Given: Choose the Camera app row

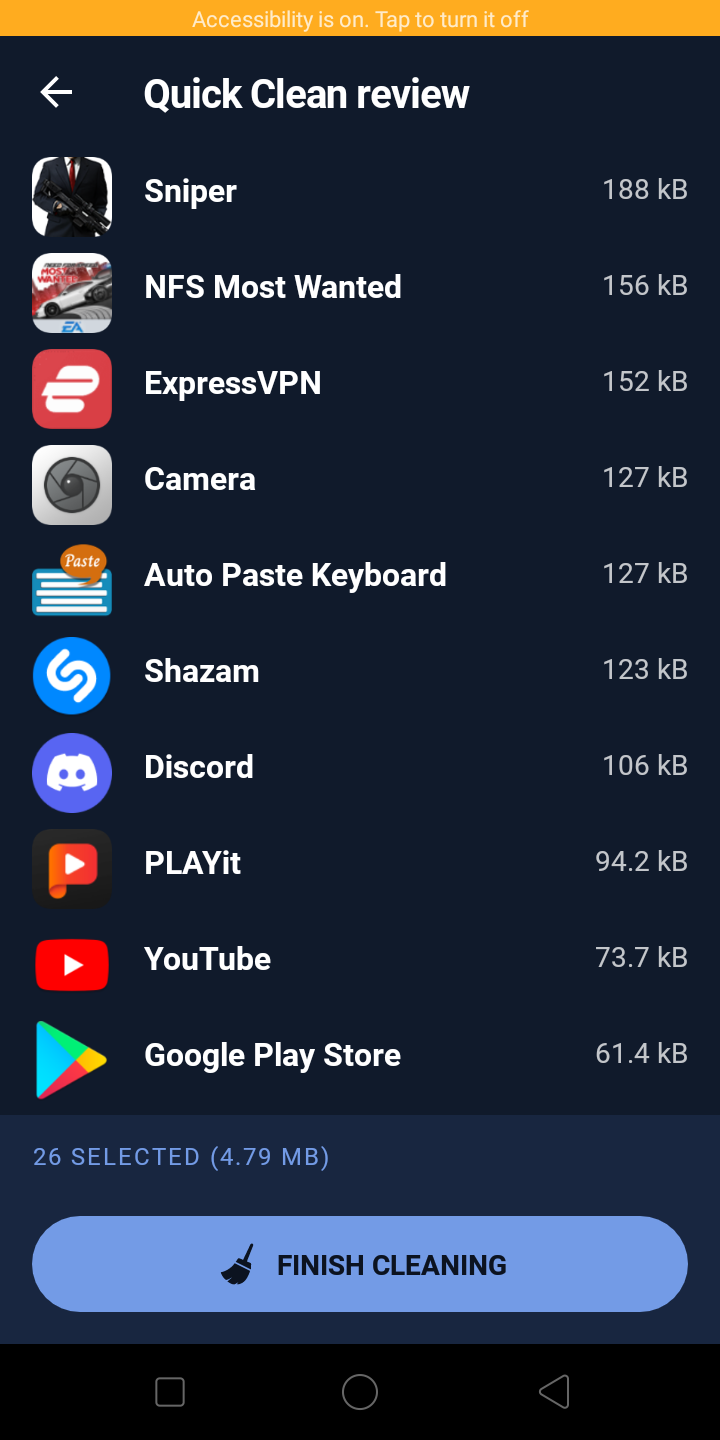Looking at the screenshot, I should click(x=360, y=480).
